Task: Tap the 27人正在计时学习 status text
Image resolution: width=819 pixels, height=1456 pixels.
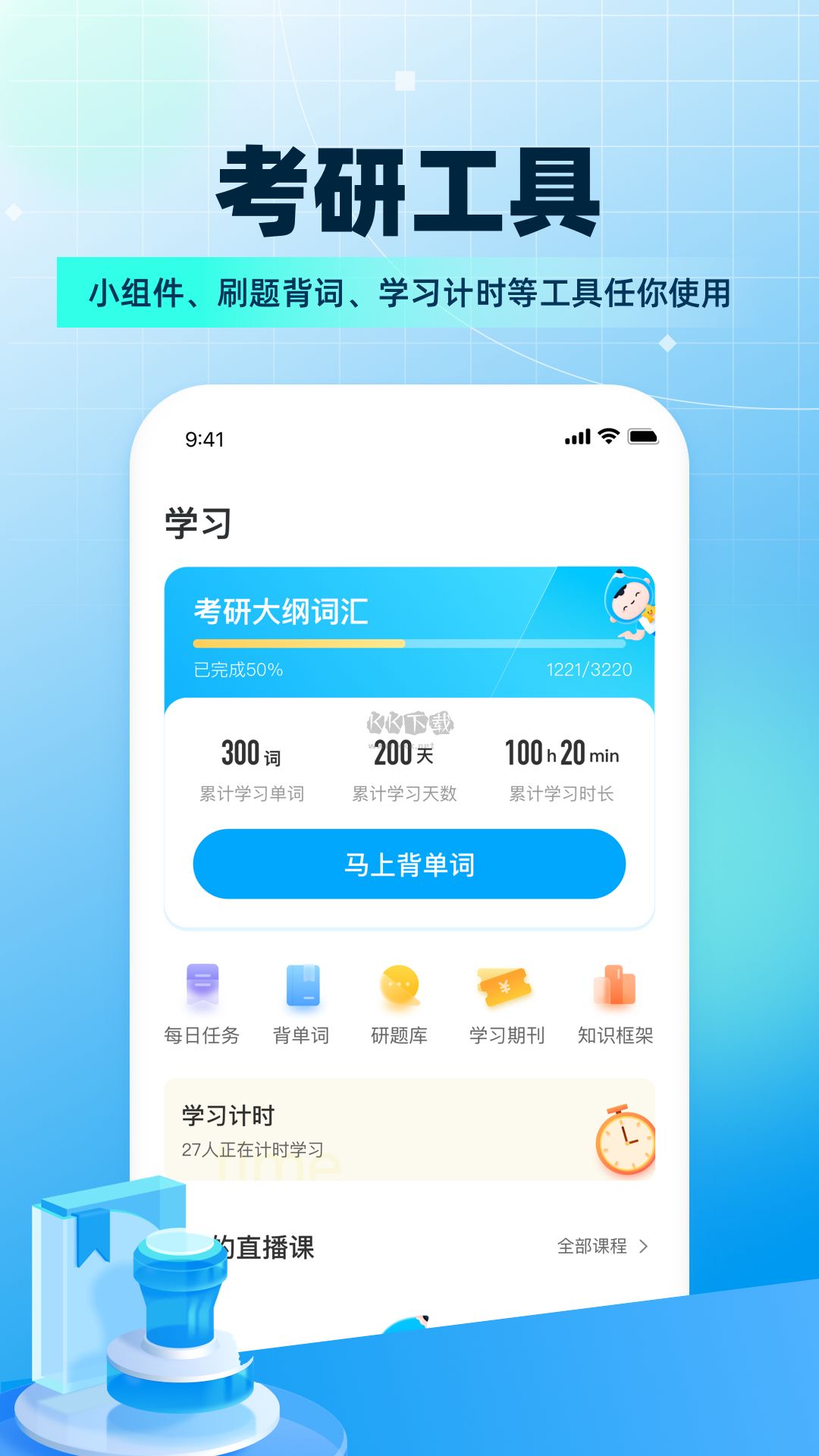Action: pyautogui.click(x=249, y=1149)
